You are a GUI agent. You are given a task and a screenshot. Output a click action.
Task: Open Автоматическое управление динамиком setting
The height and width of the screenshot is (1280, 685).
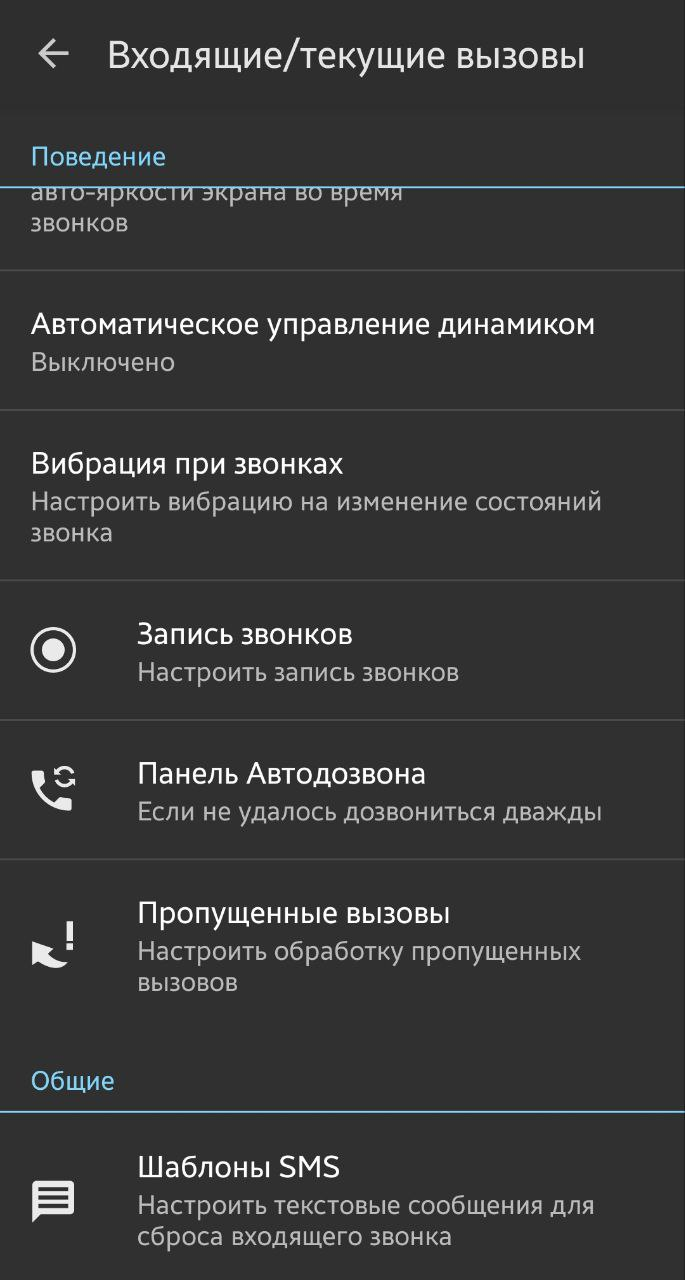coord(342,341)
